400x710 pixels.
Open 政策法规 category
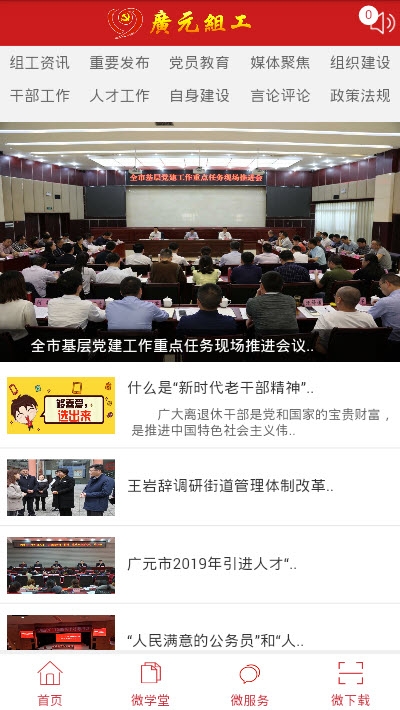tap(360, 96)
